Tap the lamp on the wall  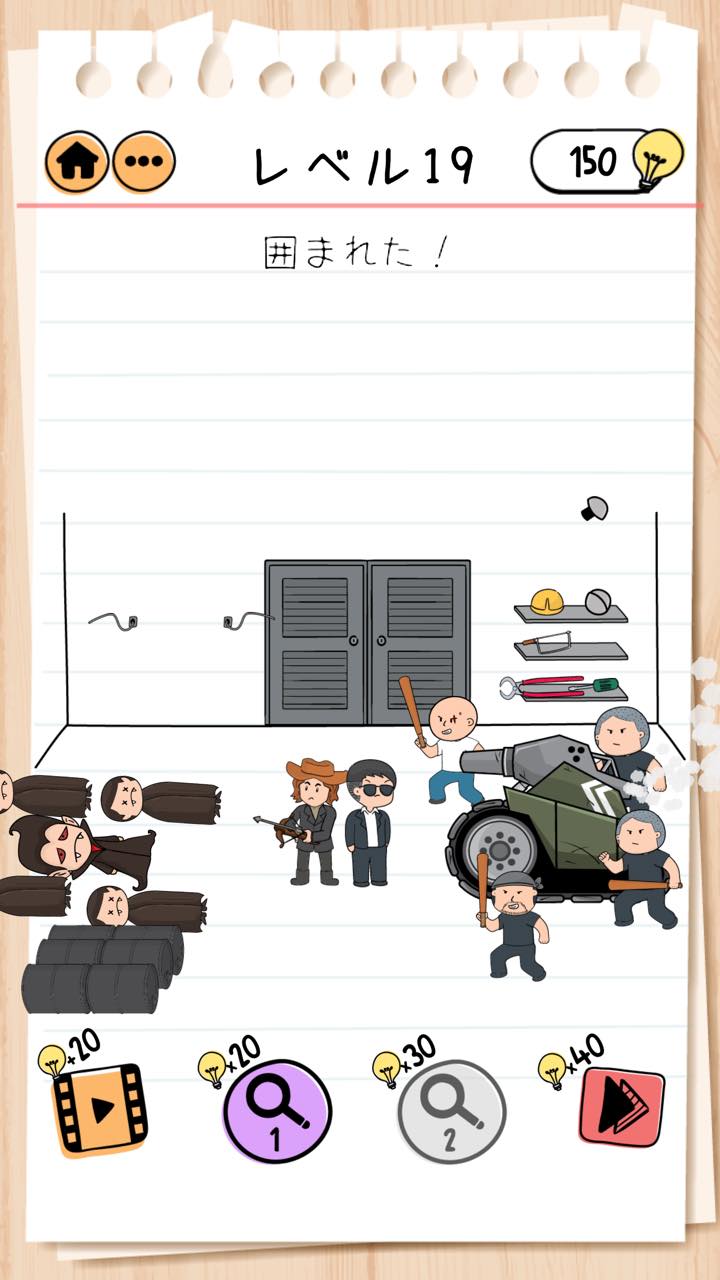coord(595,509)
